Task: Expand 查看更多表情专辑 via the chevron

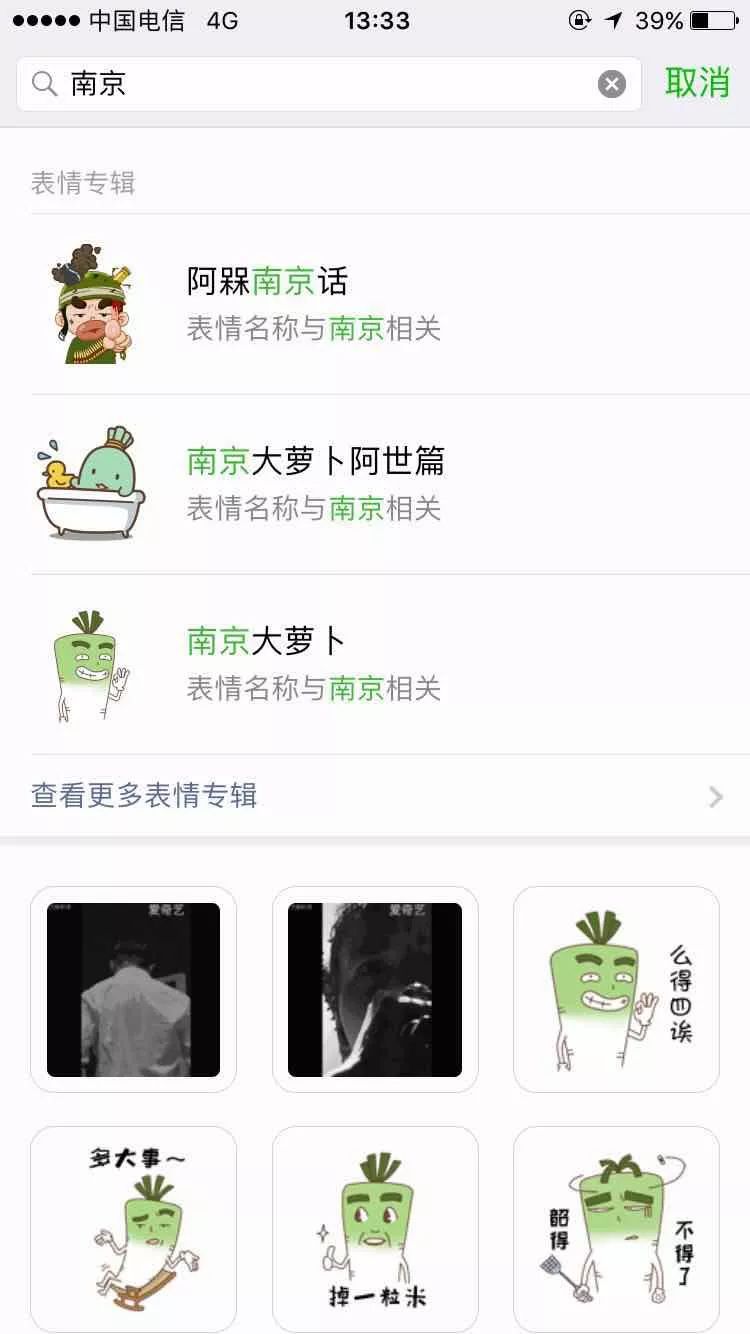Action: pos(714,797)
